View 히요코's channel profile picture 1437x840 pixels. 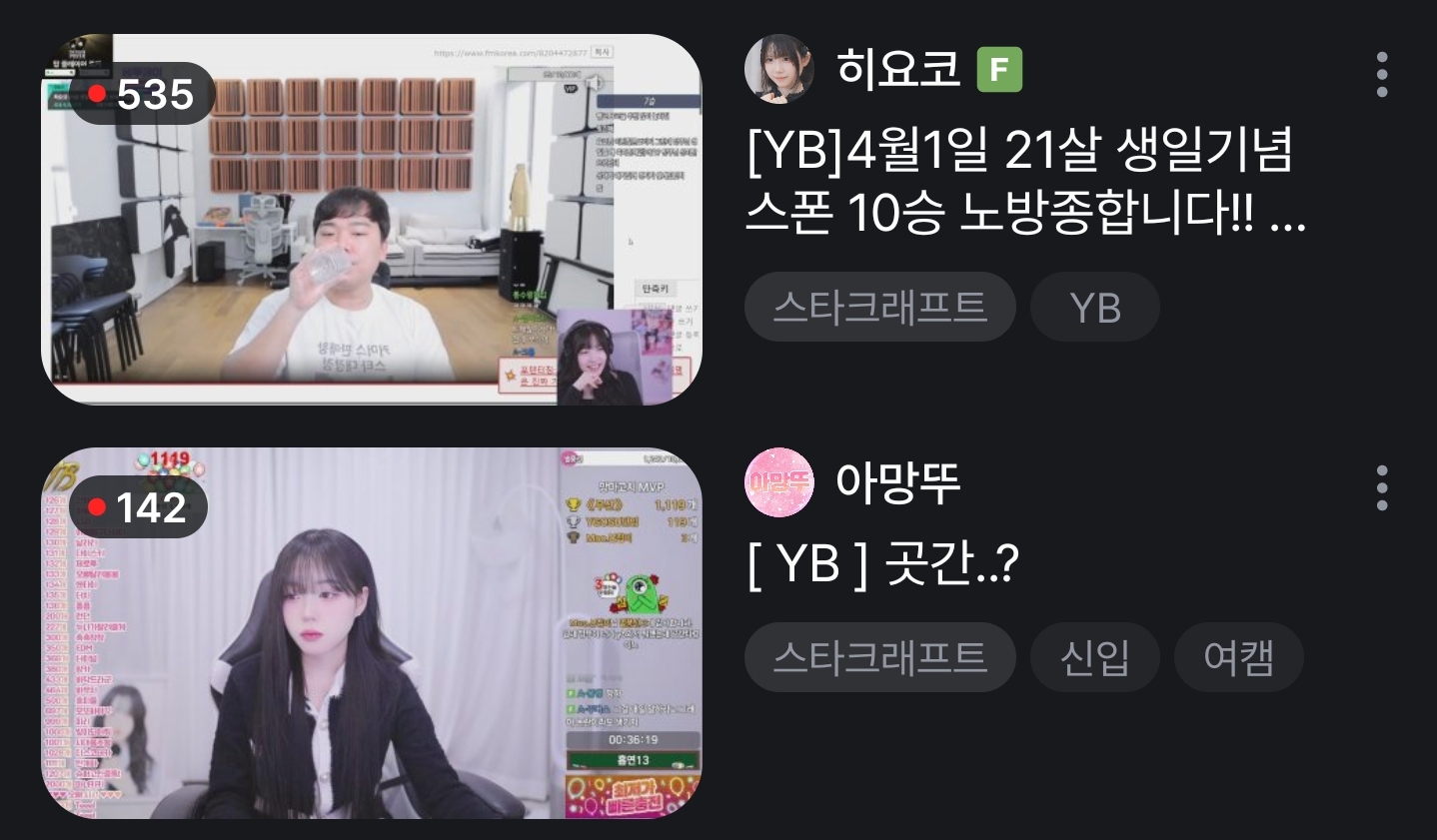coord(779,69)
